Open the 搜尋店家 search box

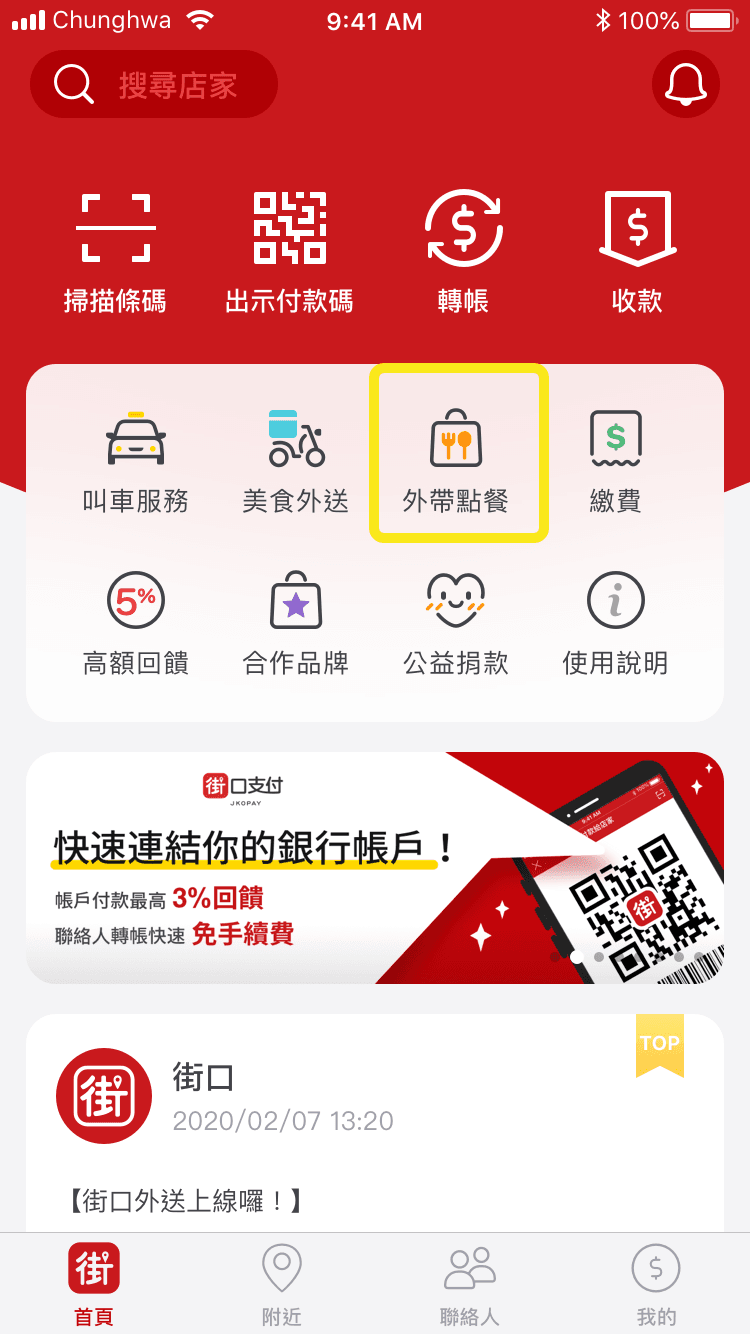154,85
